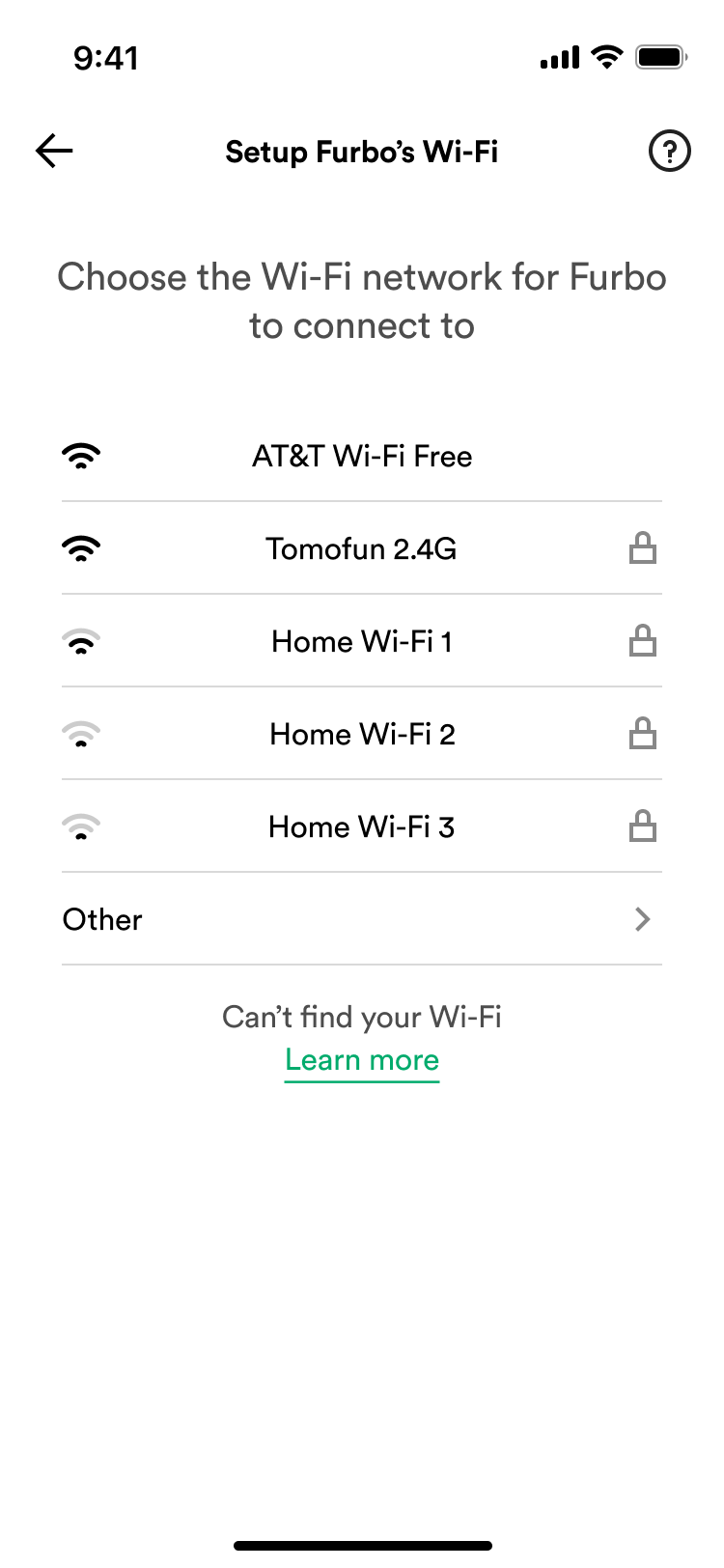The height and width of the screenshot is (1568, 724).
Task: Open the help question mark icon
Action: 669,151
